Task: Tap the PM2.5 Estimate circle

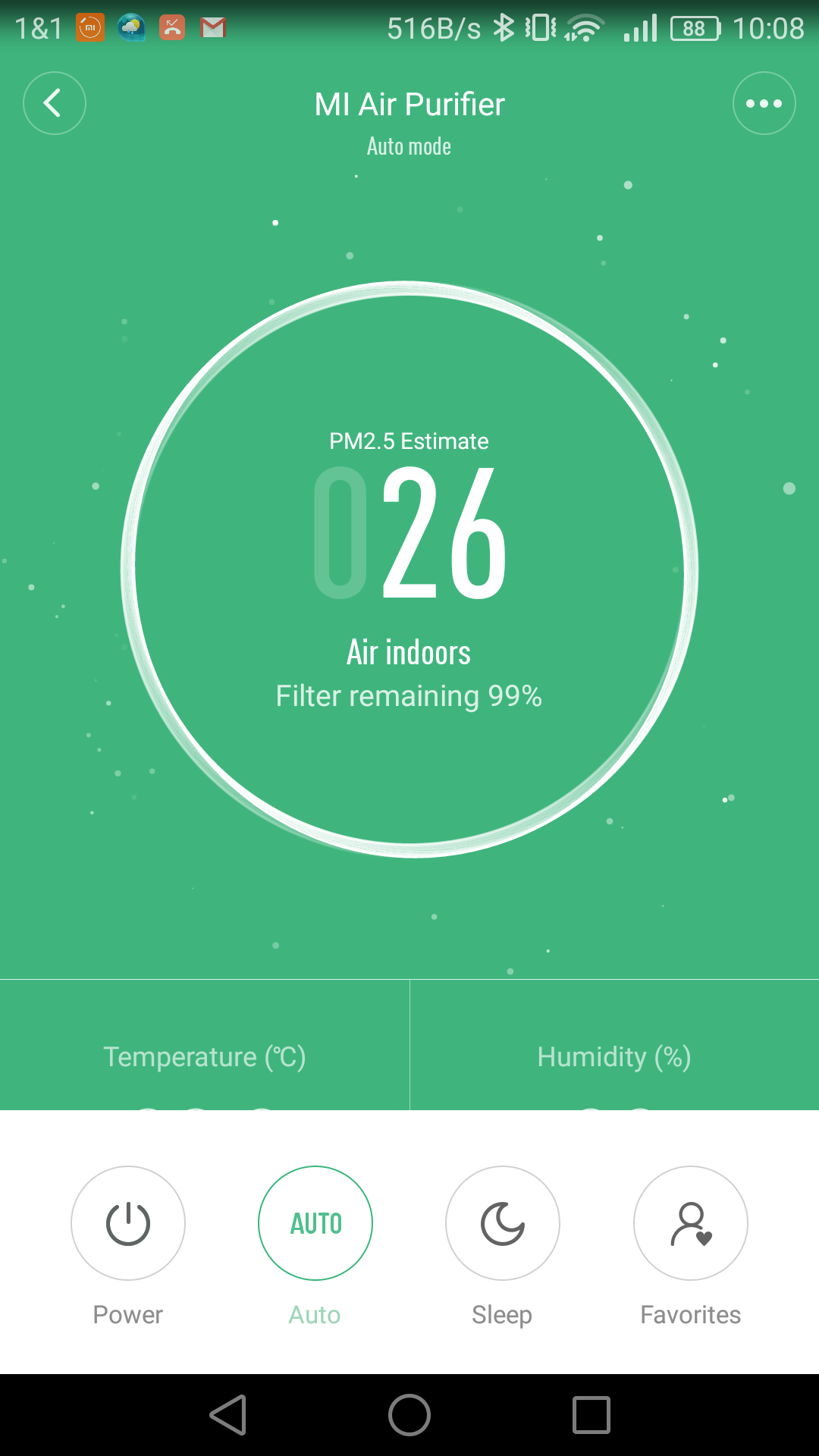Action: 409,569
